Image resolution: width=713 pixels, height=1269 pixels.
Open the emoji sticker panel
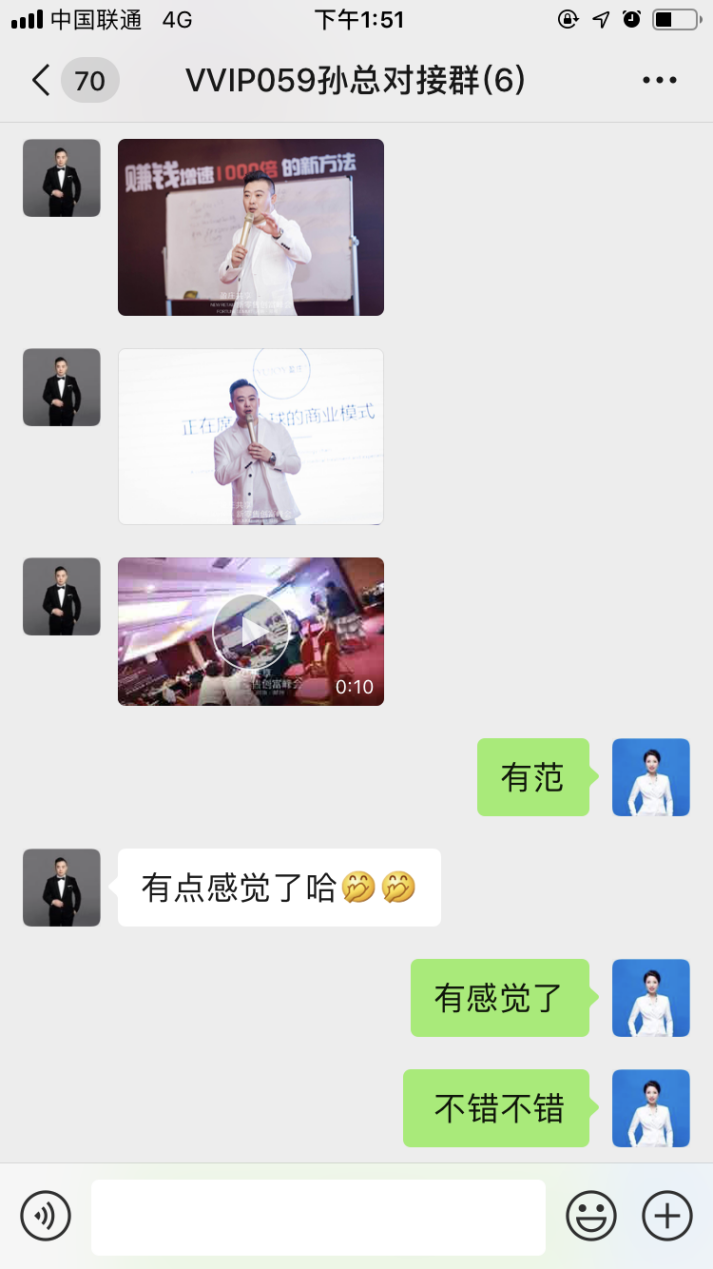click(591, 1216)
